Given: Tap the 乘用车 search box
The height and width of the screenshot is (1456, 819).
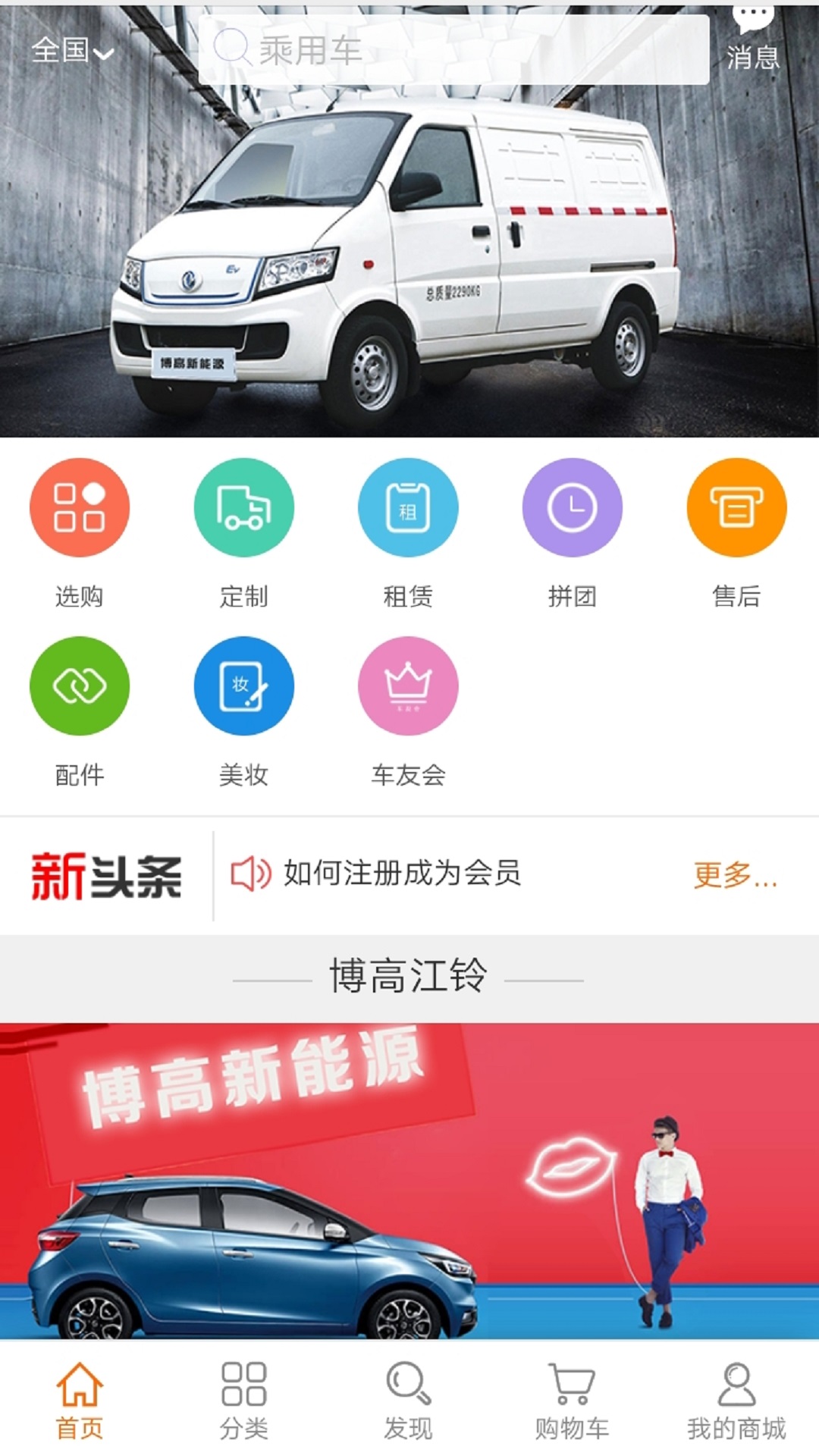Looking at the screenshot, I should coord(453,50).
